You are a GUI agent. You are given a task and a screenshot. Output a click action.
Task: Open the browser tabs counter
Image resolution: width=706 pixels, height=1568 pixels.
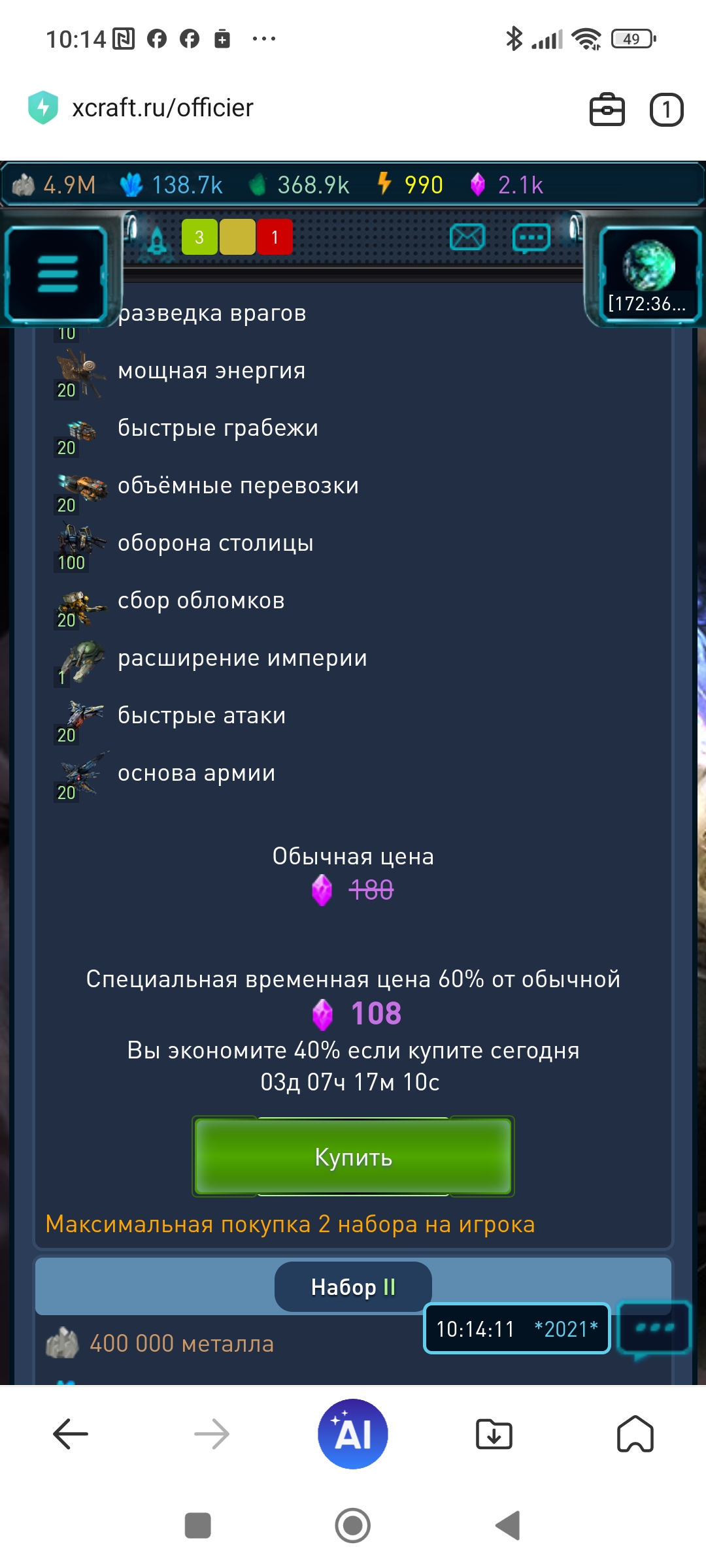coord(666,110)
